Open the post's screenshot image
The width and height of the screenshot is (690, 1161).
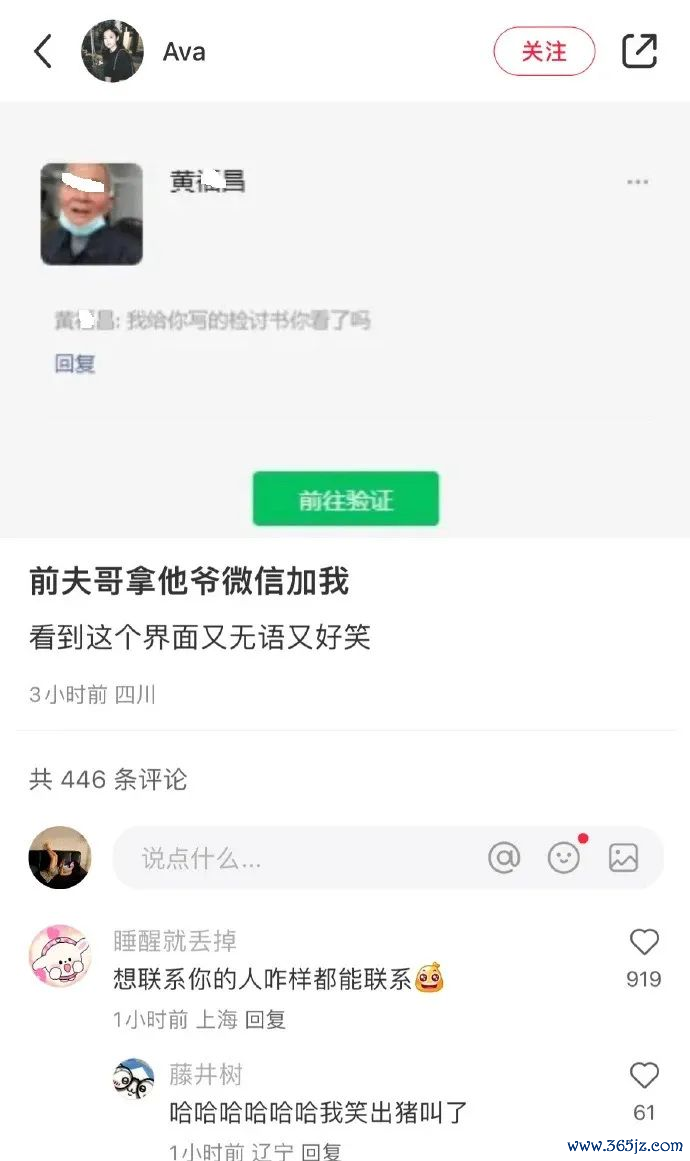(x=345, y=320)
